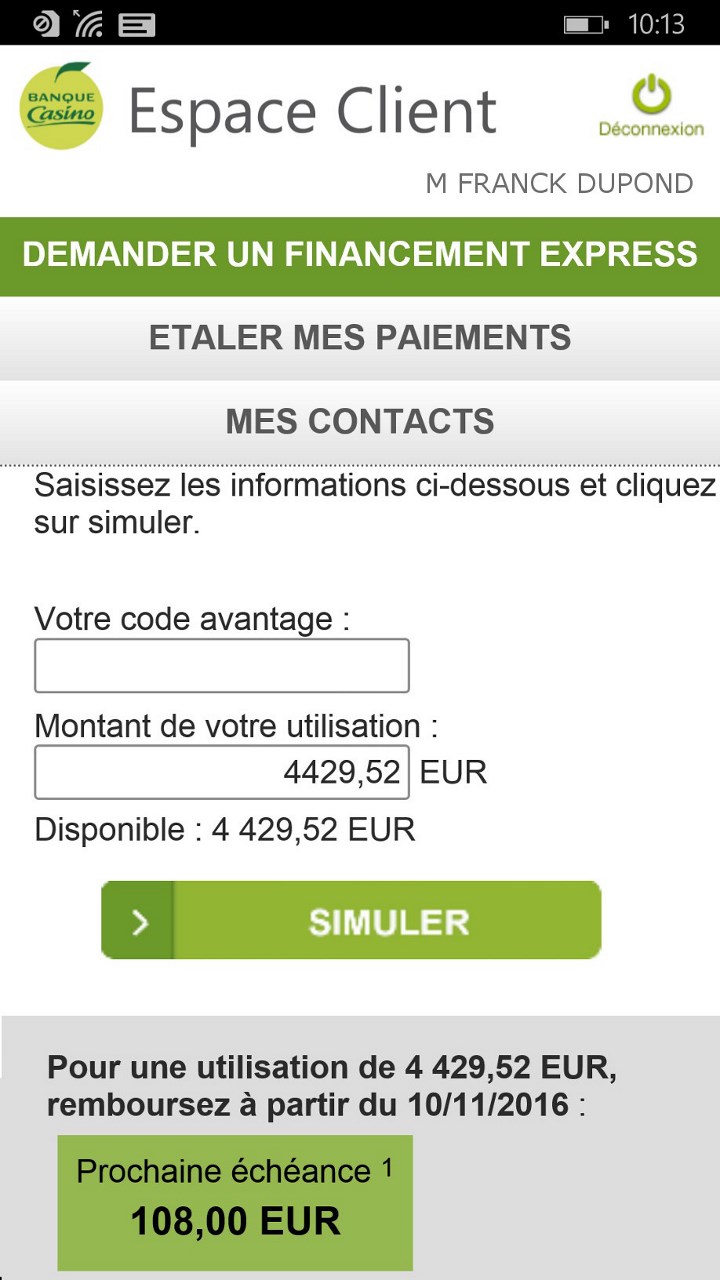Focus the code avantage field

pos(222,666)
